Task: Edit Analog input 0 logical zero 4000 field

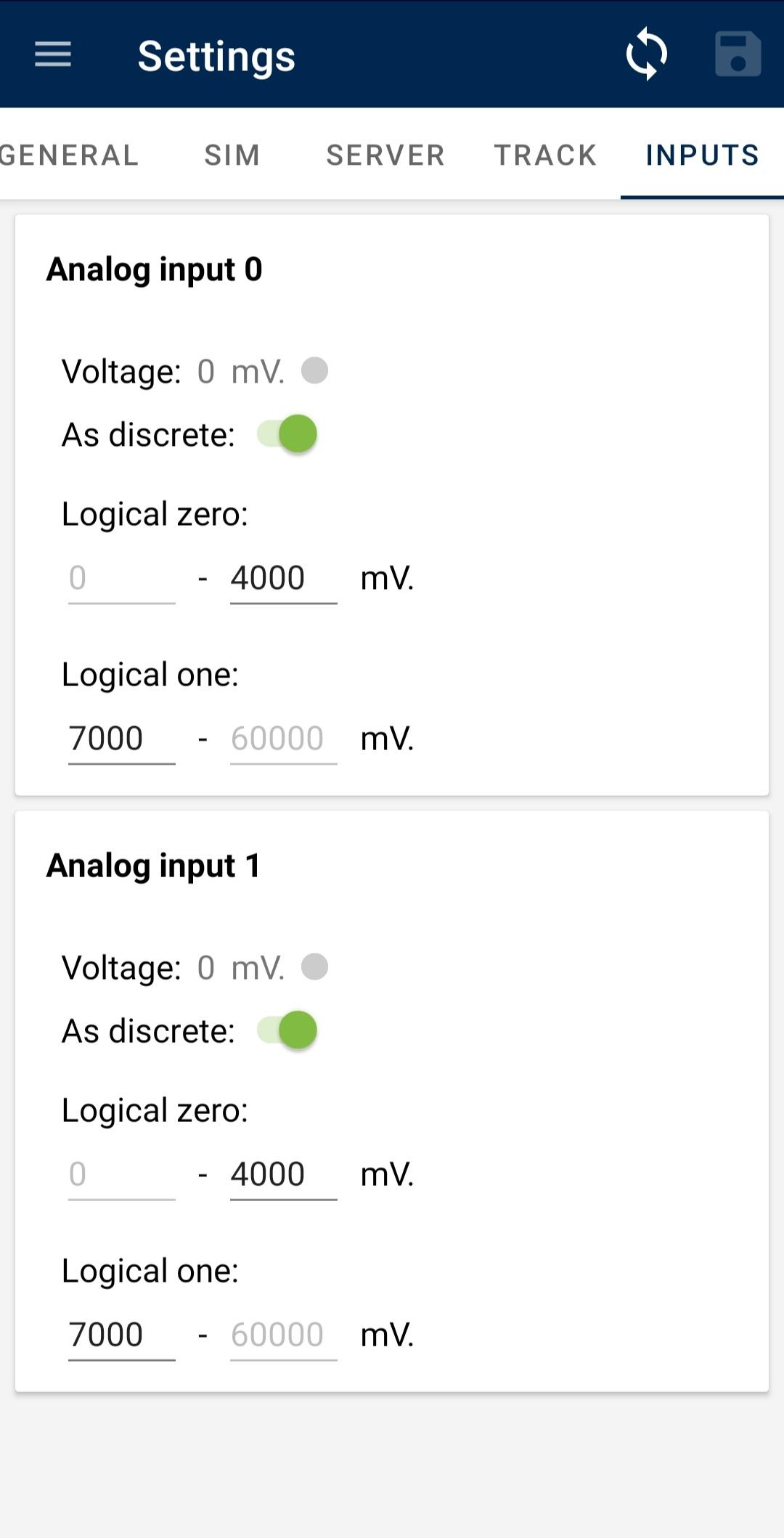Action: tap(283, 579)
